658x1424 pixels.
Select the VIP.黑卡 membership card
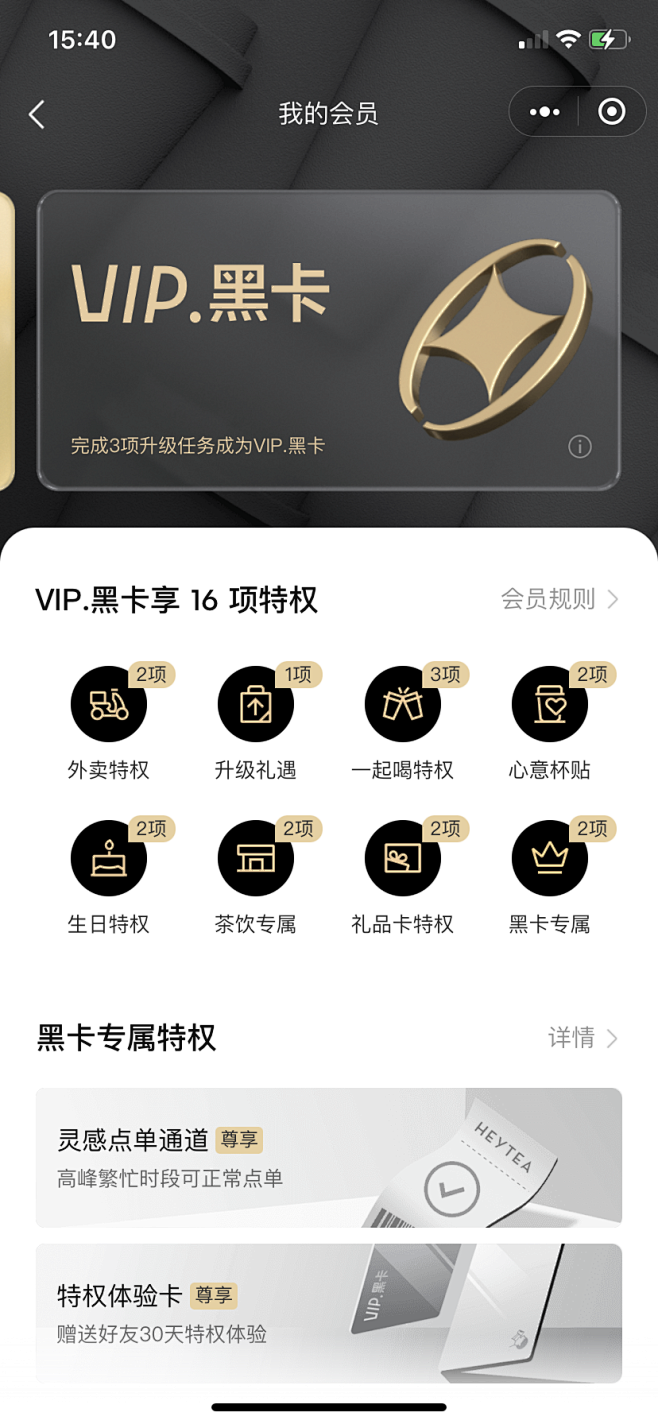tap(329, 340)
